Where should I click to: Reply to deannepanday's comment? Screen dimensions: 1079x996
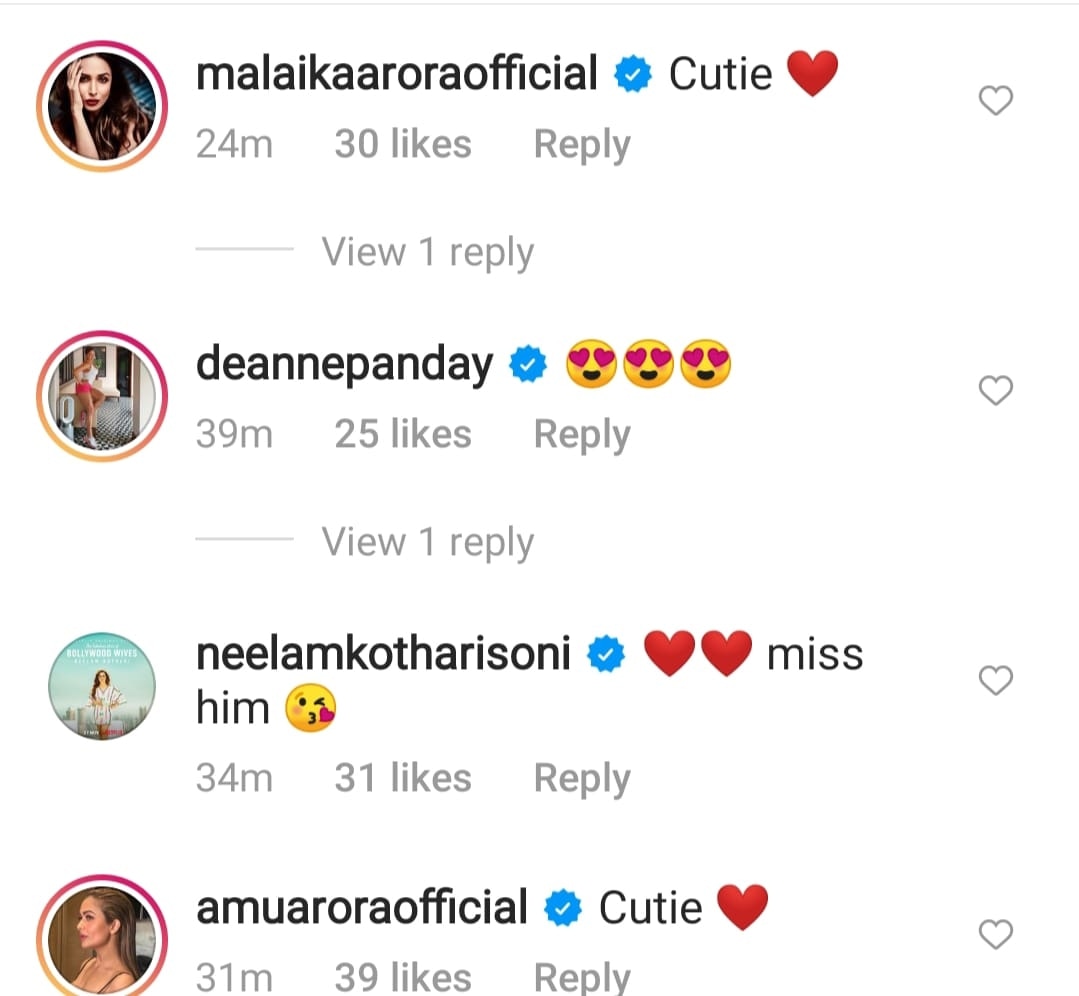click(x=581, y=435)
